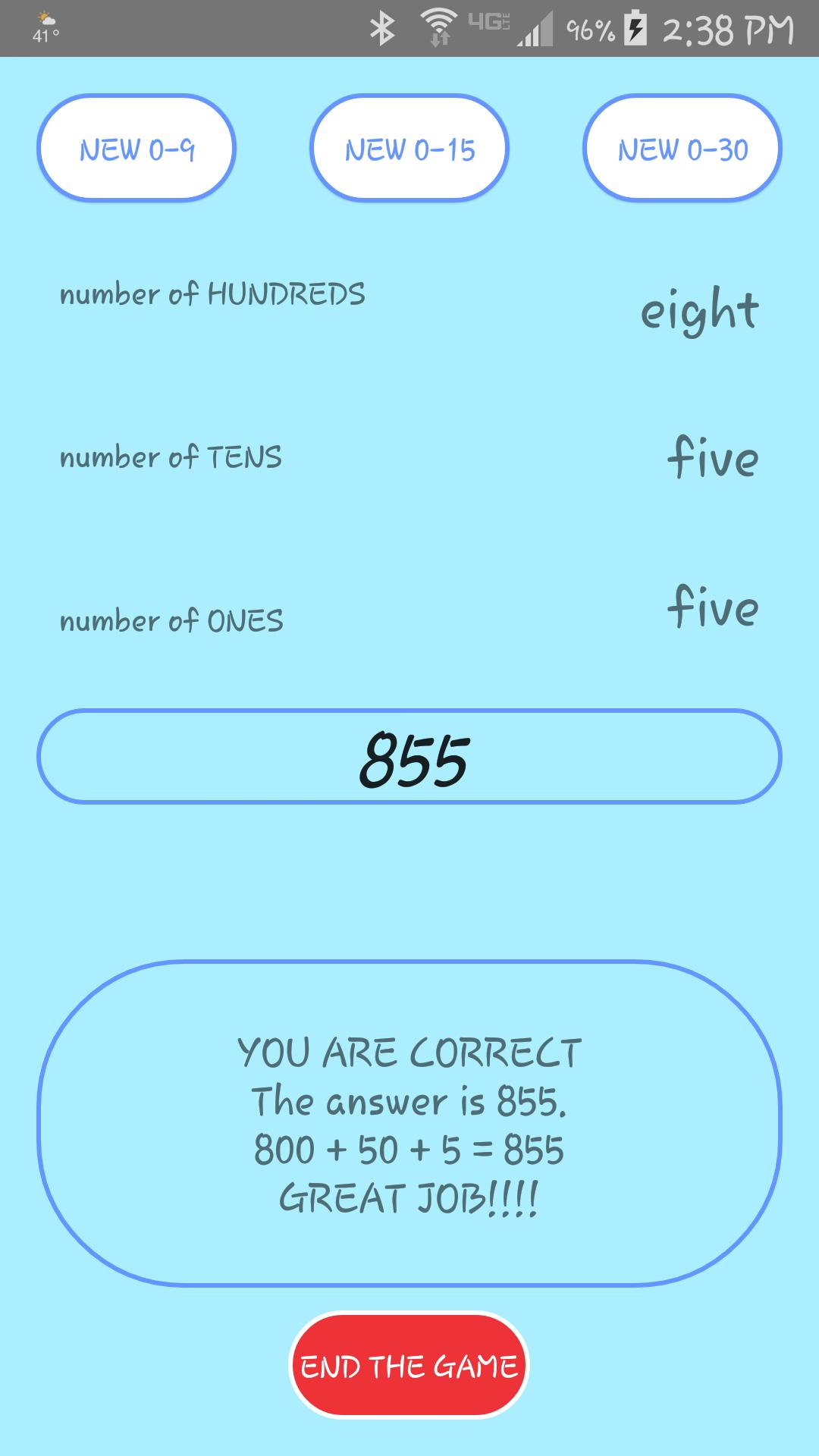Select the number of TENS label
Image resolution: width=819 pixels, height=1456 pixels.
point(171,456)
